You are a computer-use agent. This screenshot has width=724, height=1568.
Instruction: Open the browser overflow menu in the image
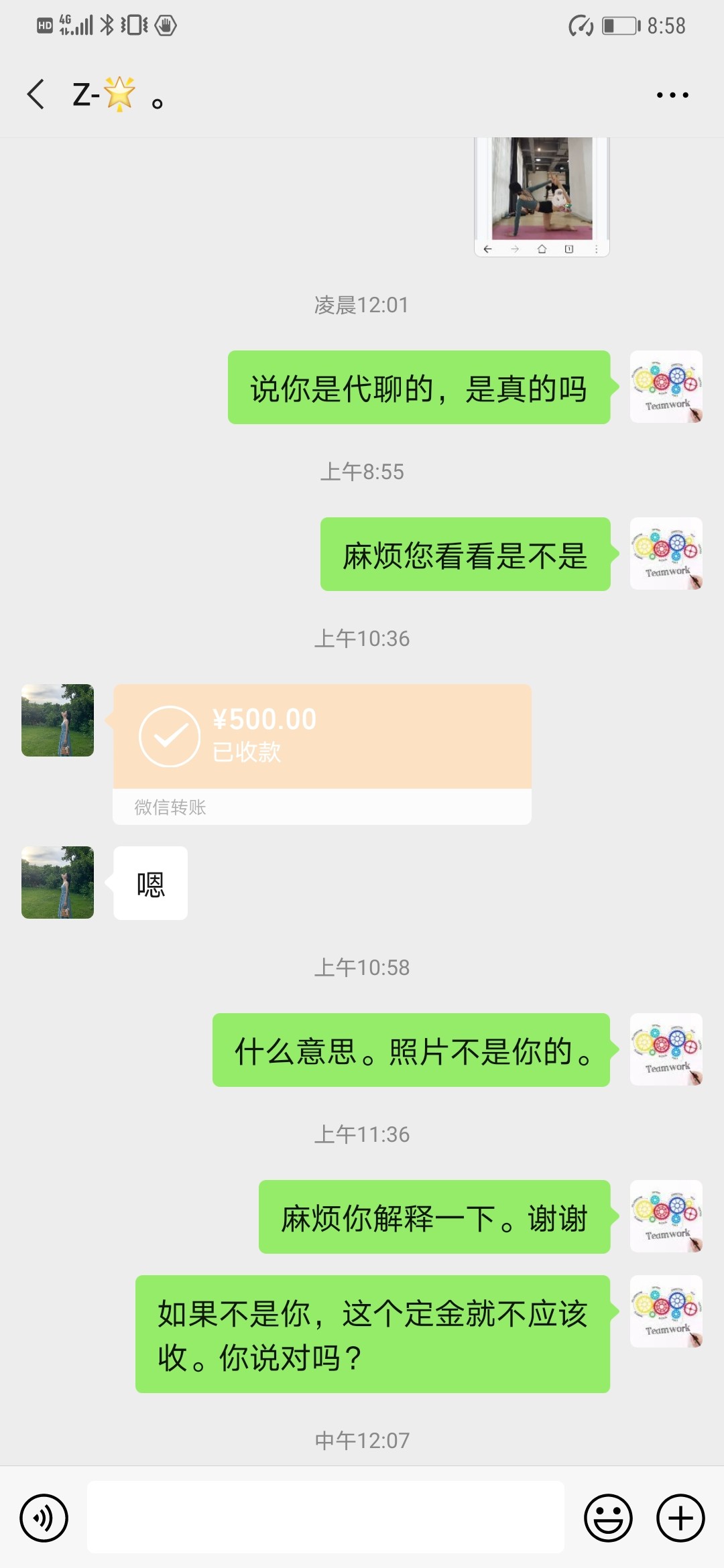click(x=597, y=248)
